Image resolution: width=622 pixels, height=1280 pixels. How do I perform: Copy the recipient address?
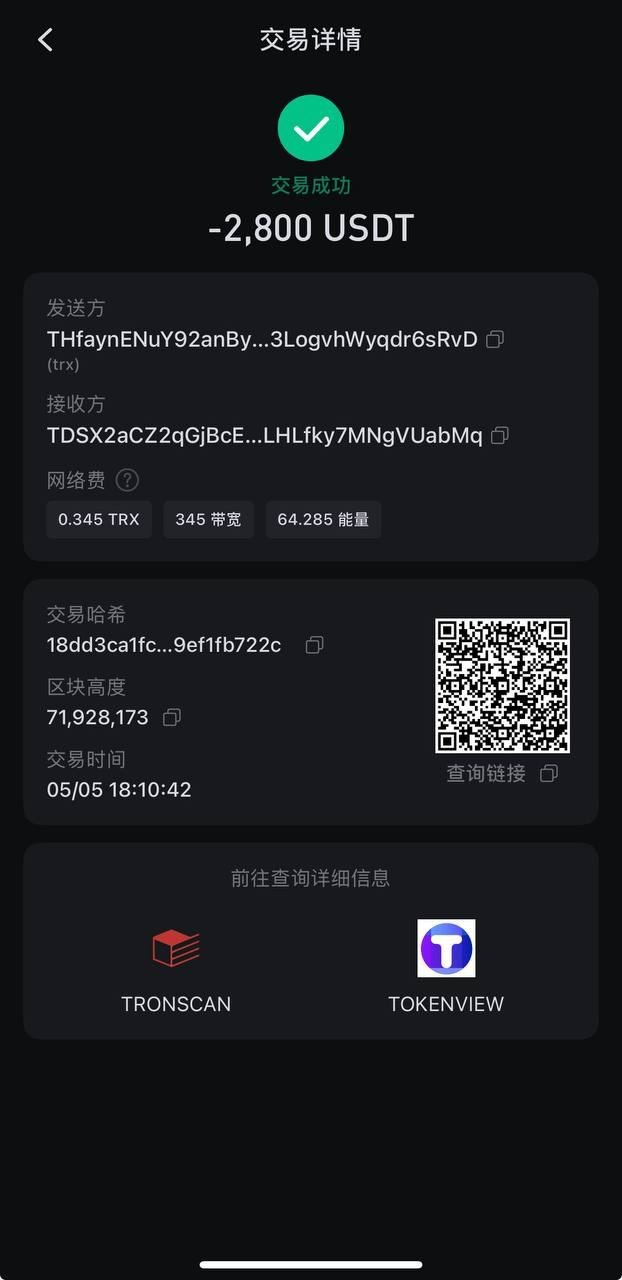pos(500,435)
